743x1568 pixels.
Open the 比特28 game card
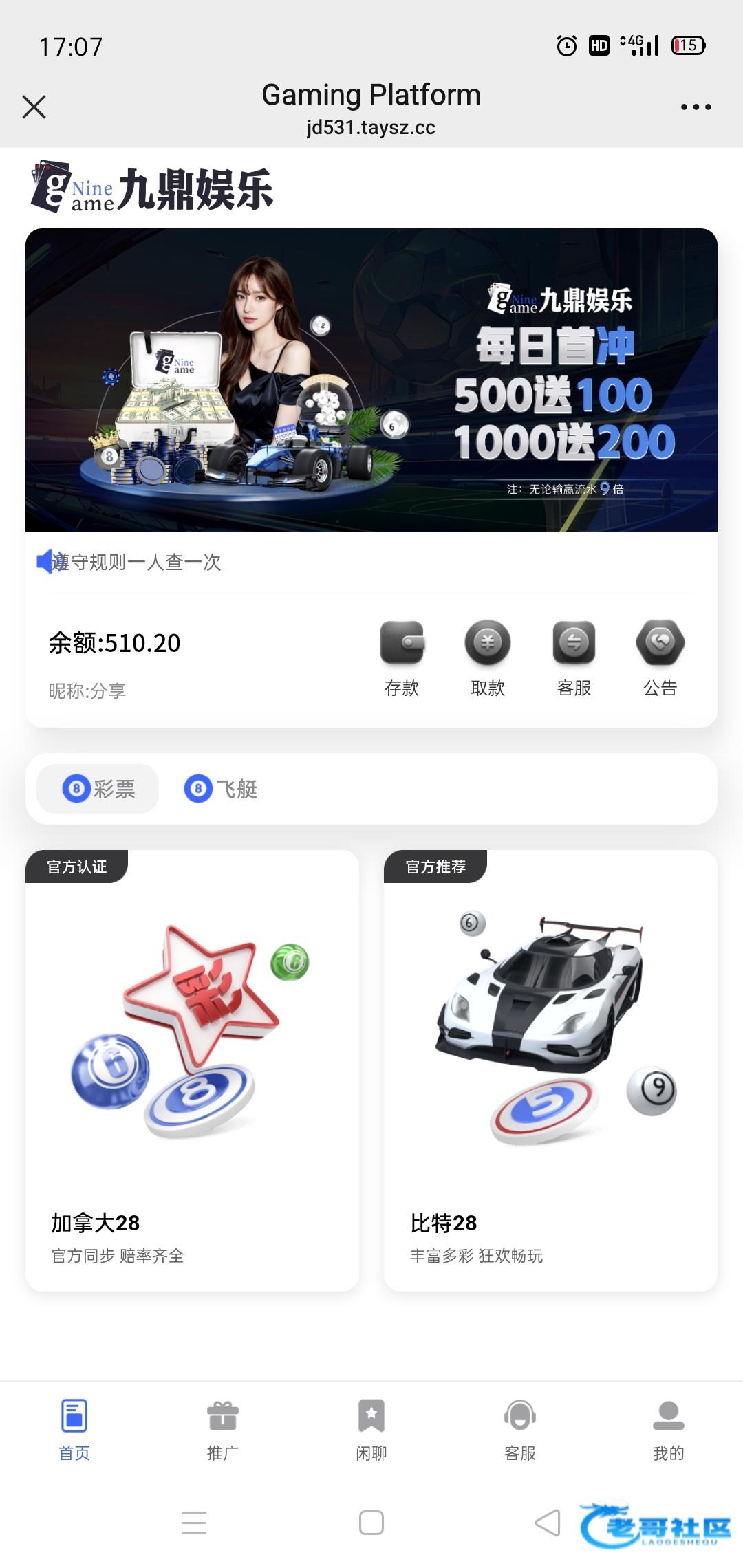coord(550,1070)
